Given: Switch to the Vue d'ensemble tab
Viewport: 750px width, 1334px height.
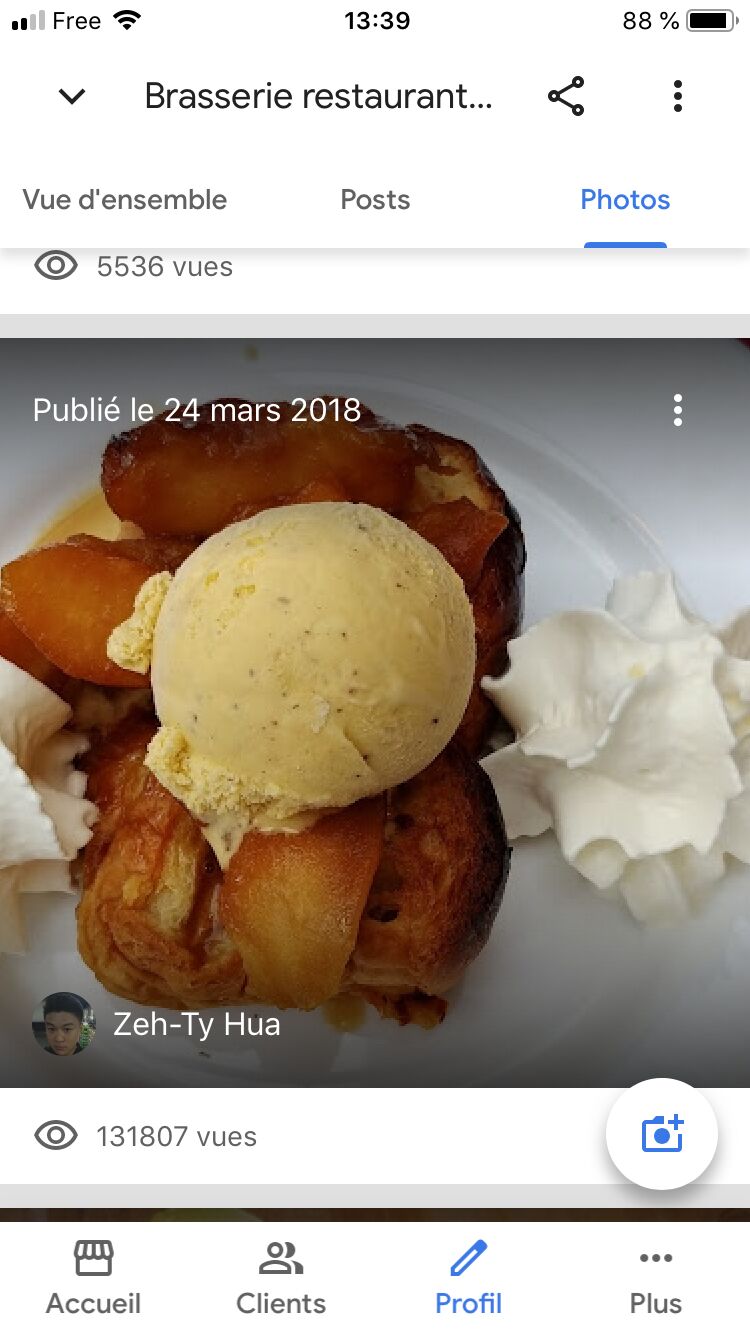Looking at the screenshot, I should [125, 200].
